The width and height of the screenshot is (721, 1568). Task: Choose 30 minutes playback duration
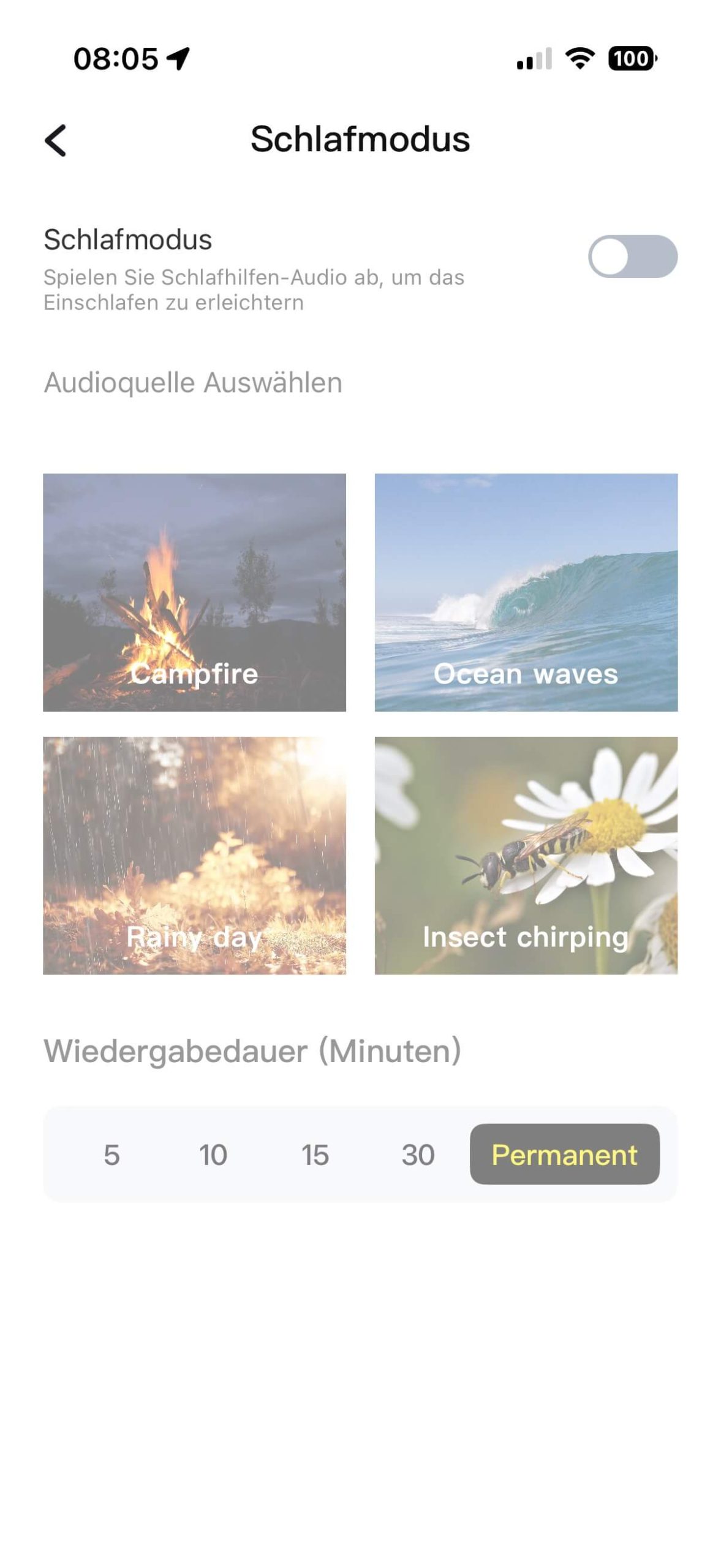tap(418, 1155)
